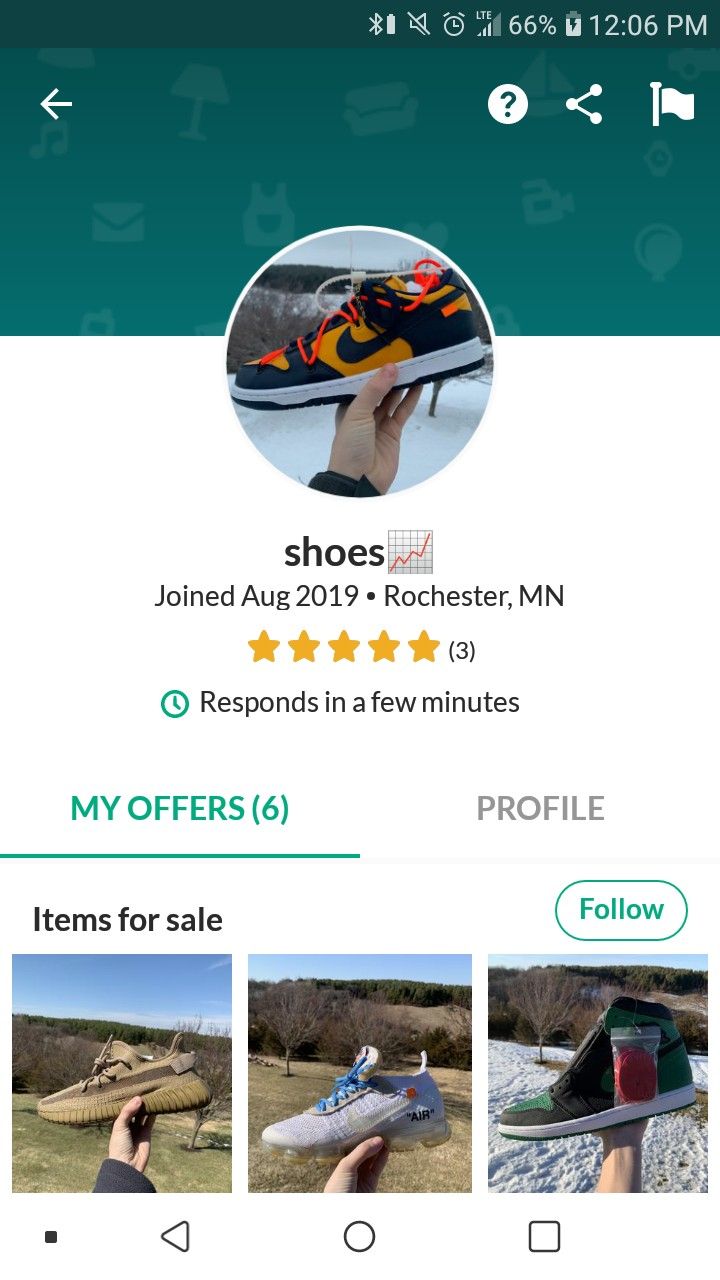The image size is (720, 1280).
Task: View the seller's profile picture
Action: (360, 362)
